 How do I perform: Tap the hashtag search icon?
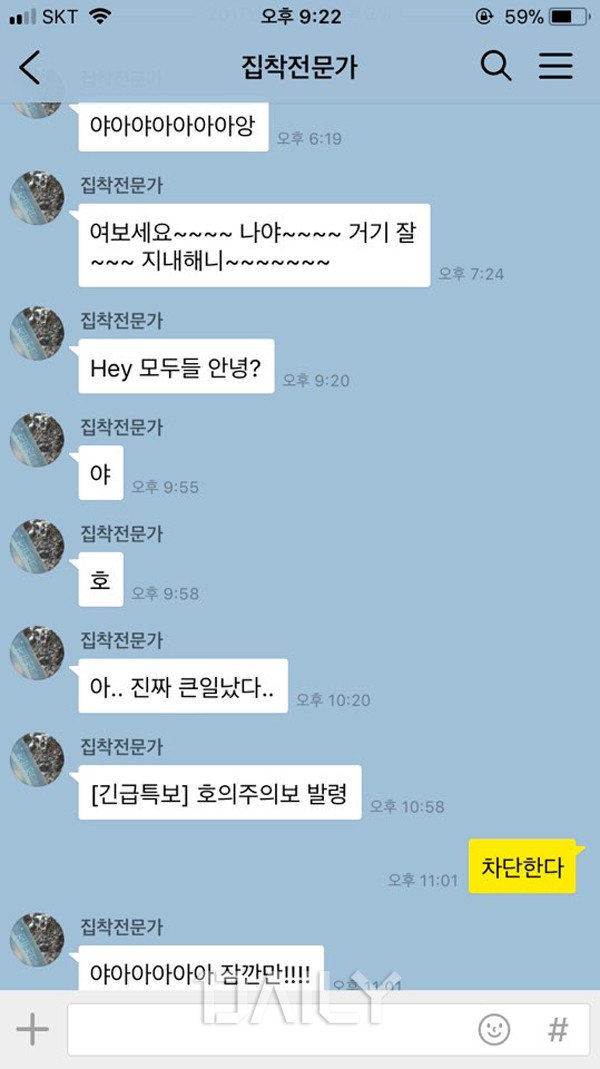(558, 1029)
